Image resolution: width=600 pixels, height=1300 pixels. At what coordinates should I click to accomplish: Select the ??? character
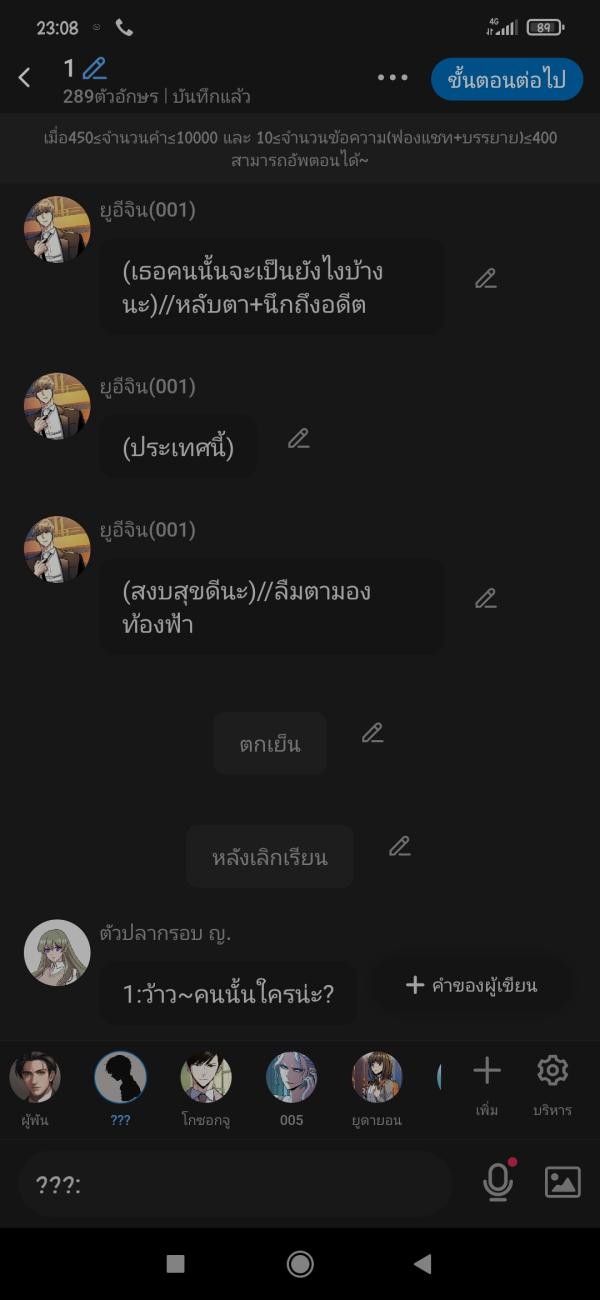point(120,1085)
